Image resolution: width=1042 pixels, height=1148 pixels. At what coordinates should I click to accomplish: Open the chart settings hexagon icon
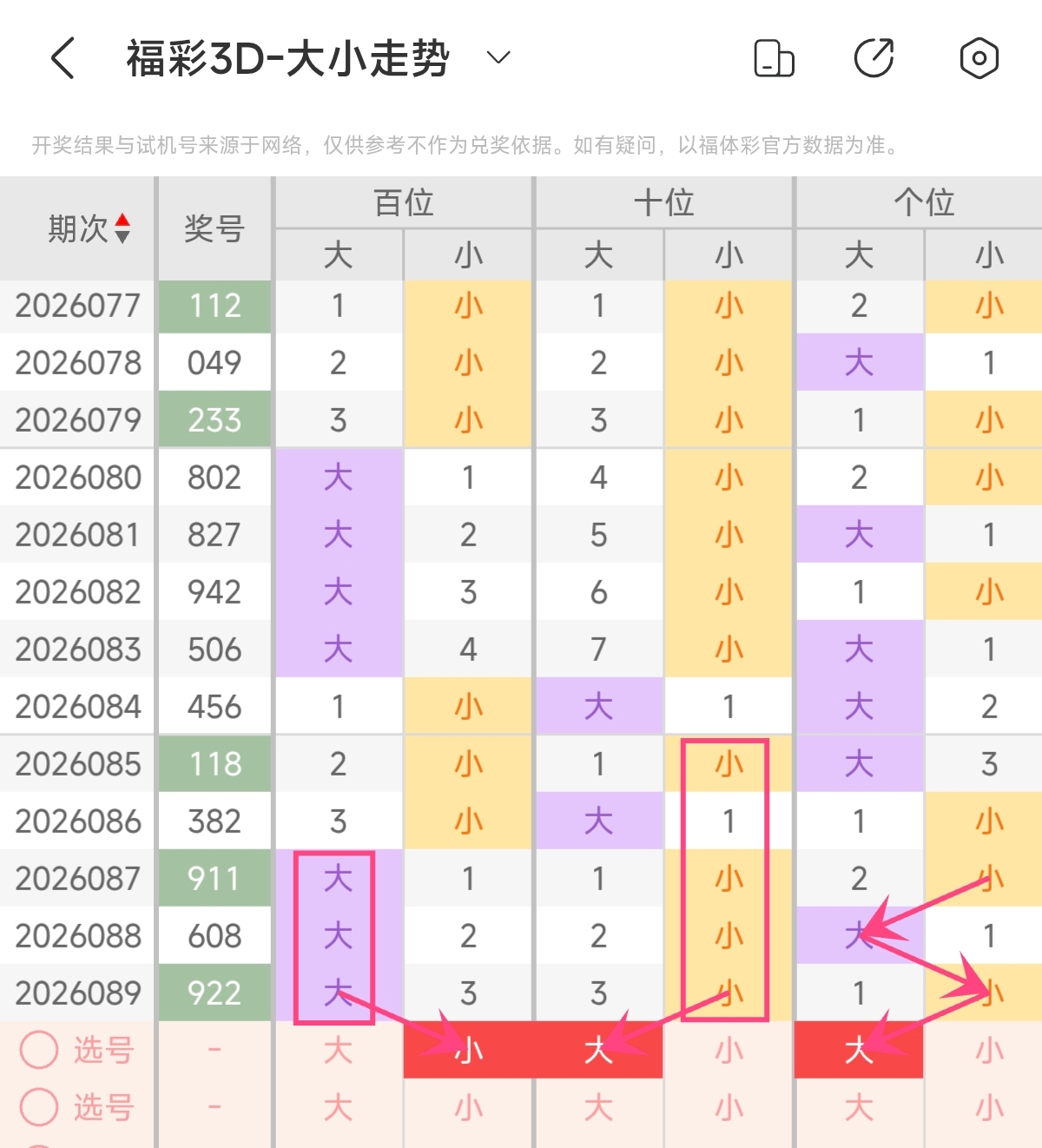[x=979, y=58]
